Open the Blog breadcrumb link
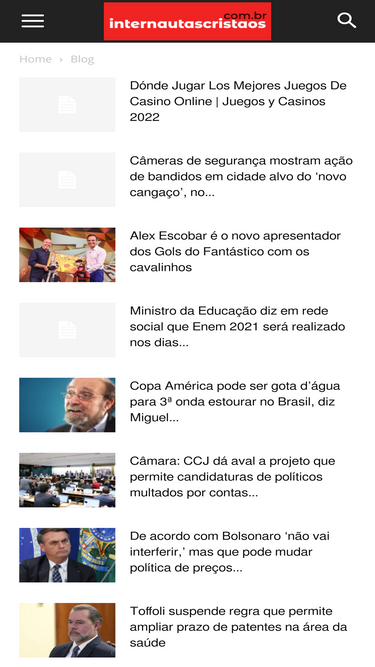 pos(82,59)
